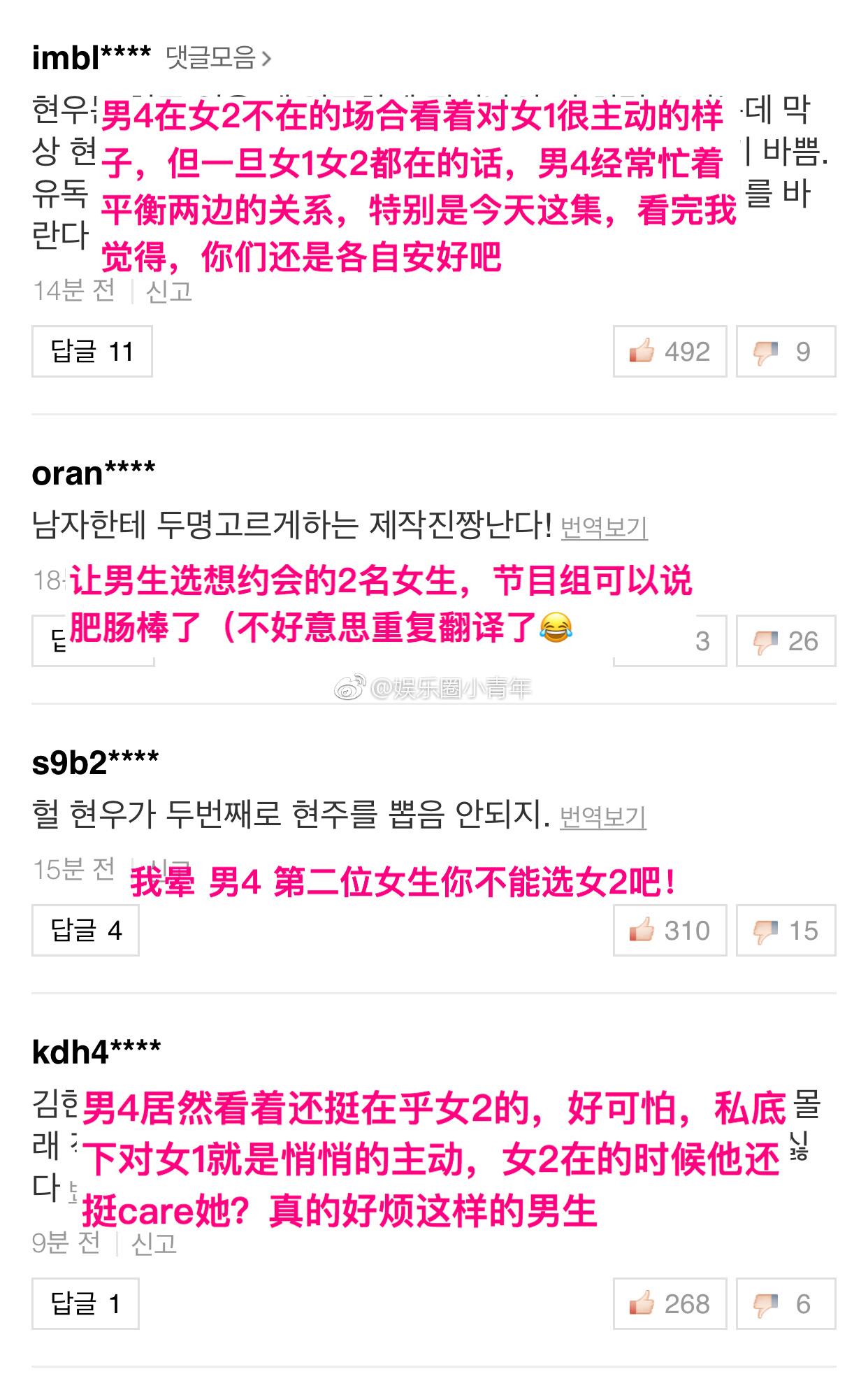
Task: Open the 4 replies on s9b2**** comment
Action: pyautogui.click(x=85, y=930)
